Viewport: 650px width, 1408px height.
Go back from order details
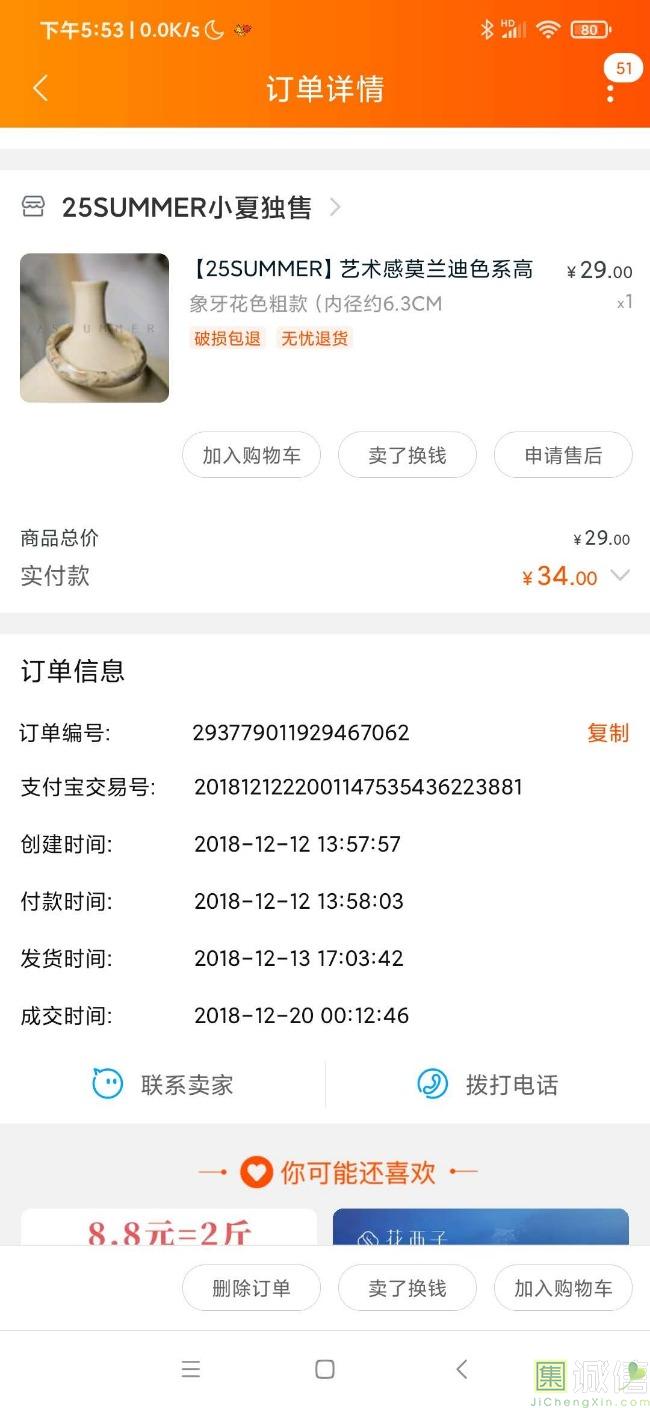point(40,88)
